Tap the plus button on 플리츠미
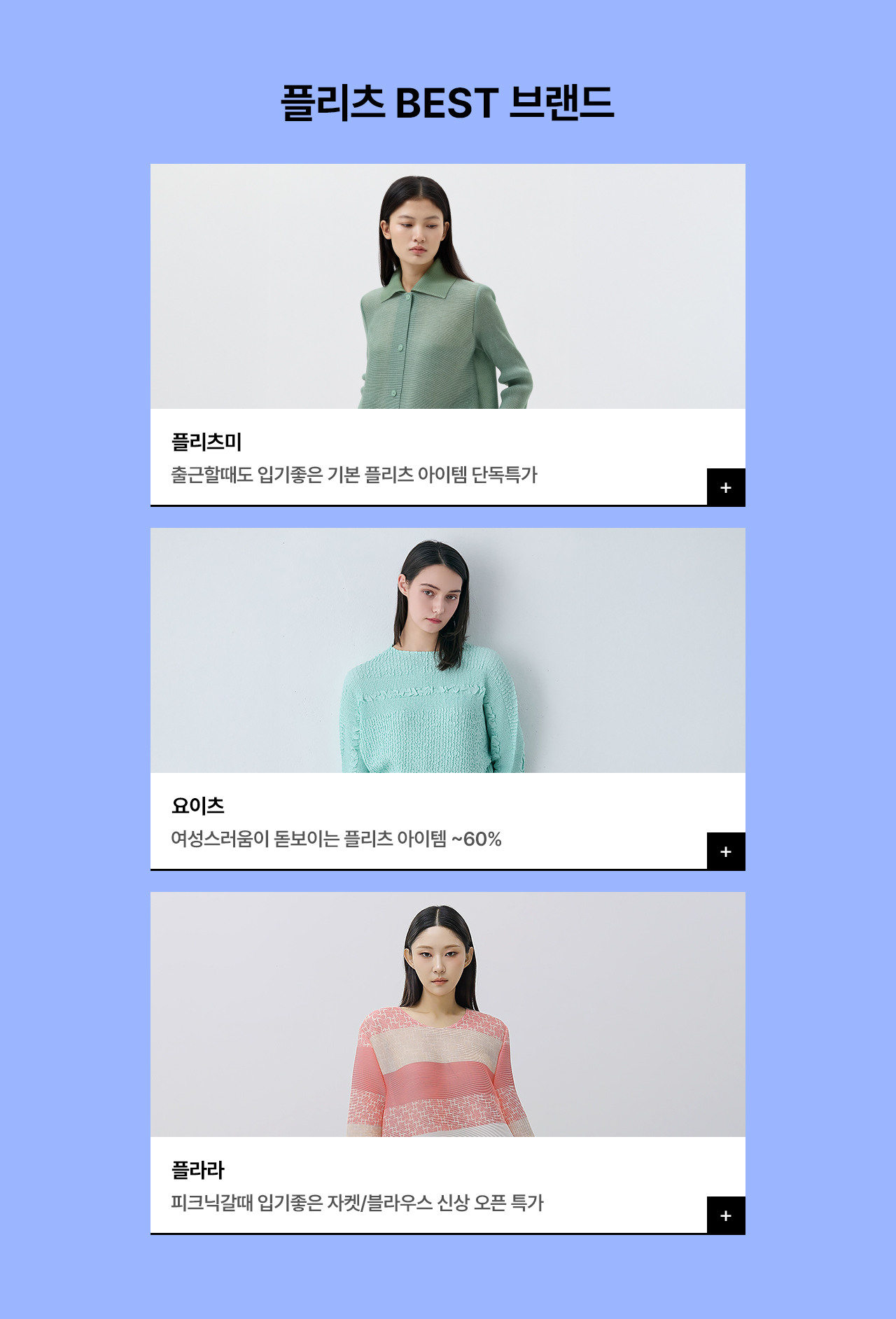 point(726,487)
